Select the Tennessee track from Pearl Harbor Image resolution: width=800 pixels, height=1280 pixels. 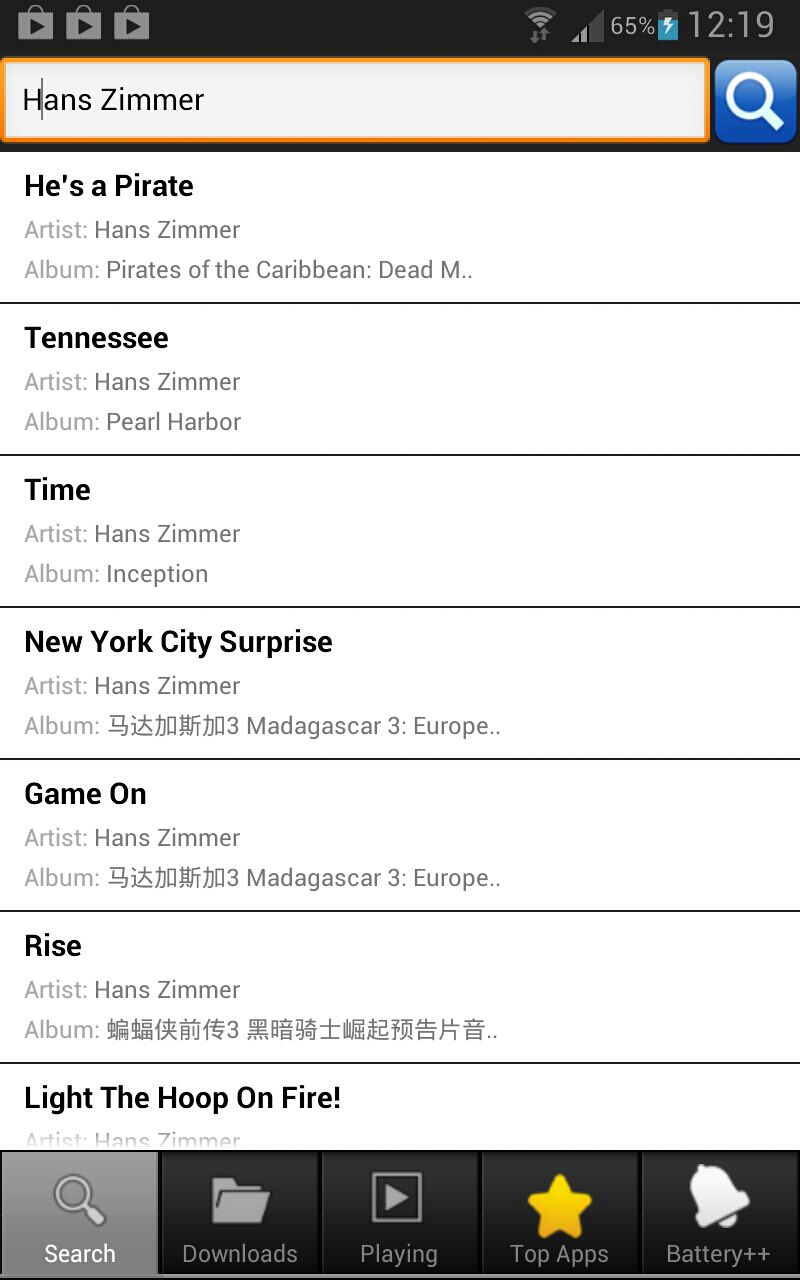click(x=400, y=379)
